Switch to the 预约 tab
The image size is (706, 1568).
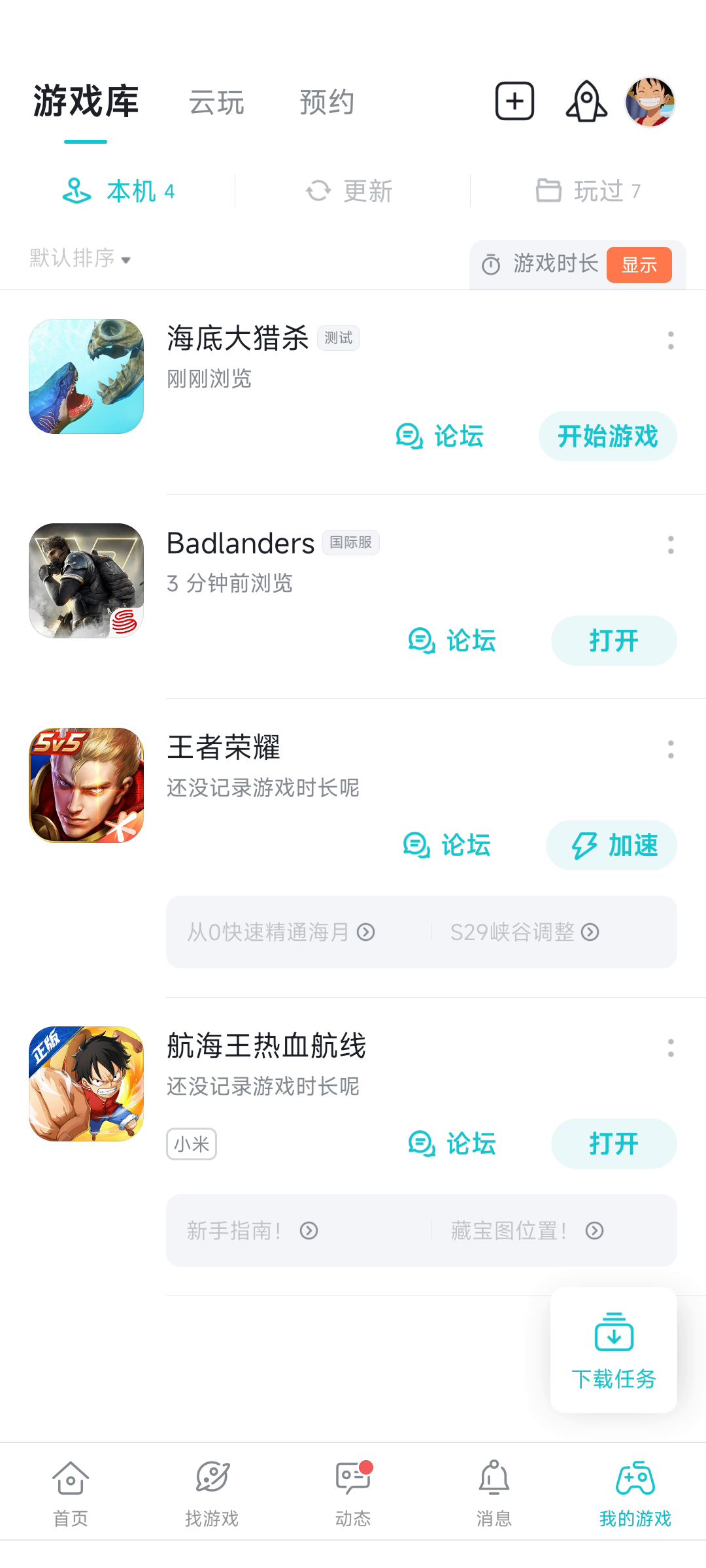tap(327, 103)
